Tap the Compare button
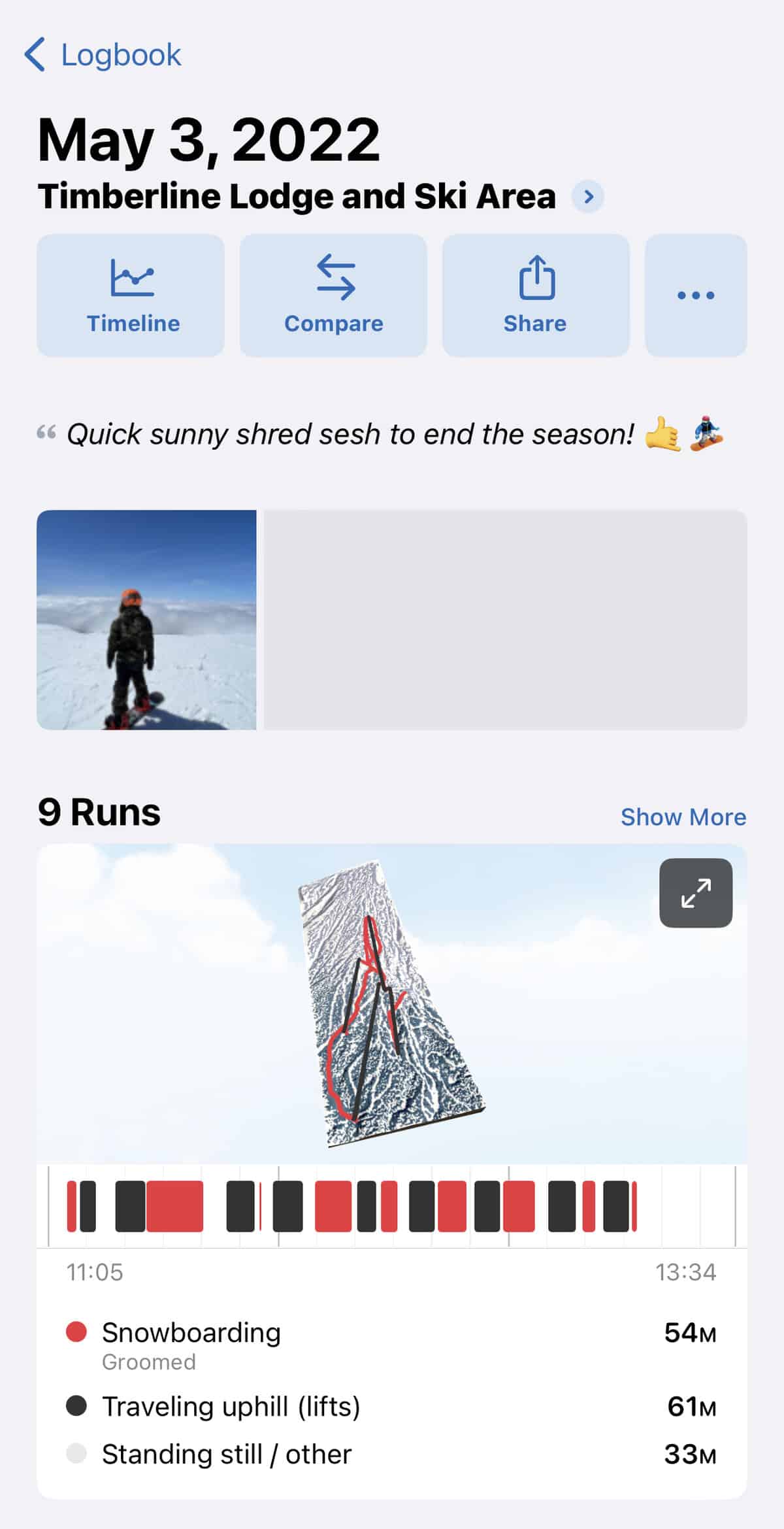Image resolution: width=784 pixels, height=1529 pixels. click(x=333, y=295)
